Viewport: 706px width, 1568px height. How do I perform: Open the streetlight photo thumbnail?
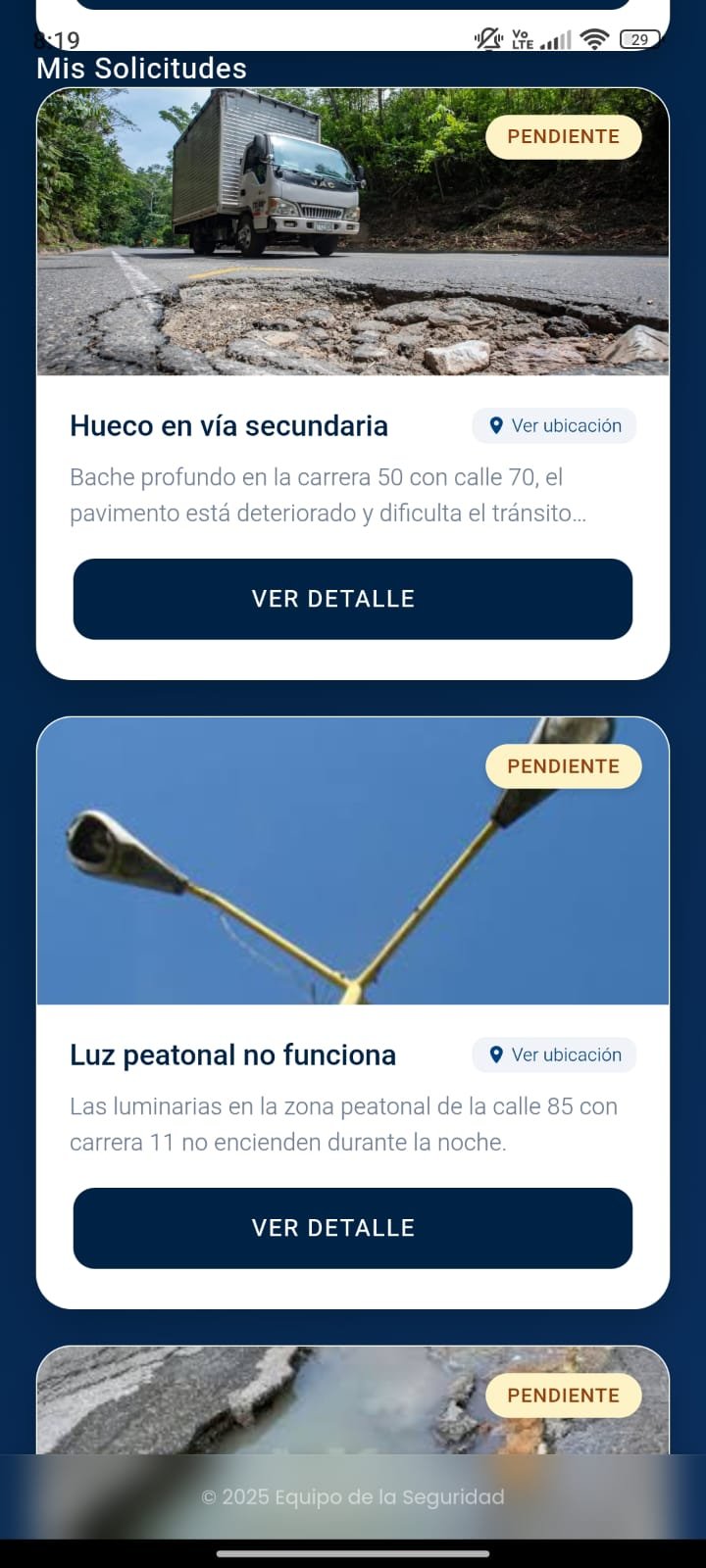352,860
